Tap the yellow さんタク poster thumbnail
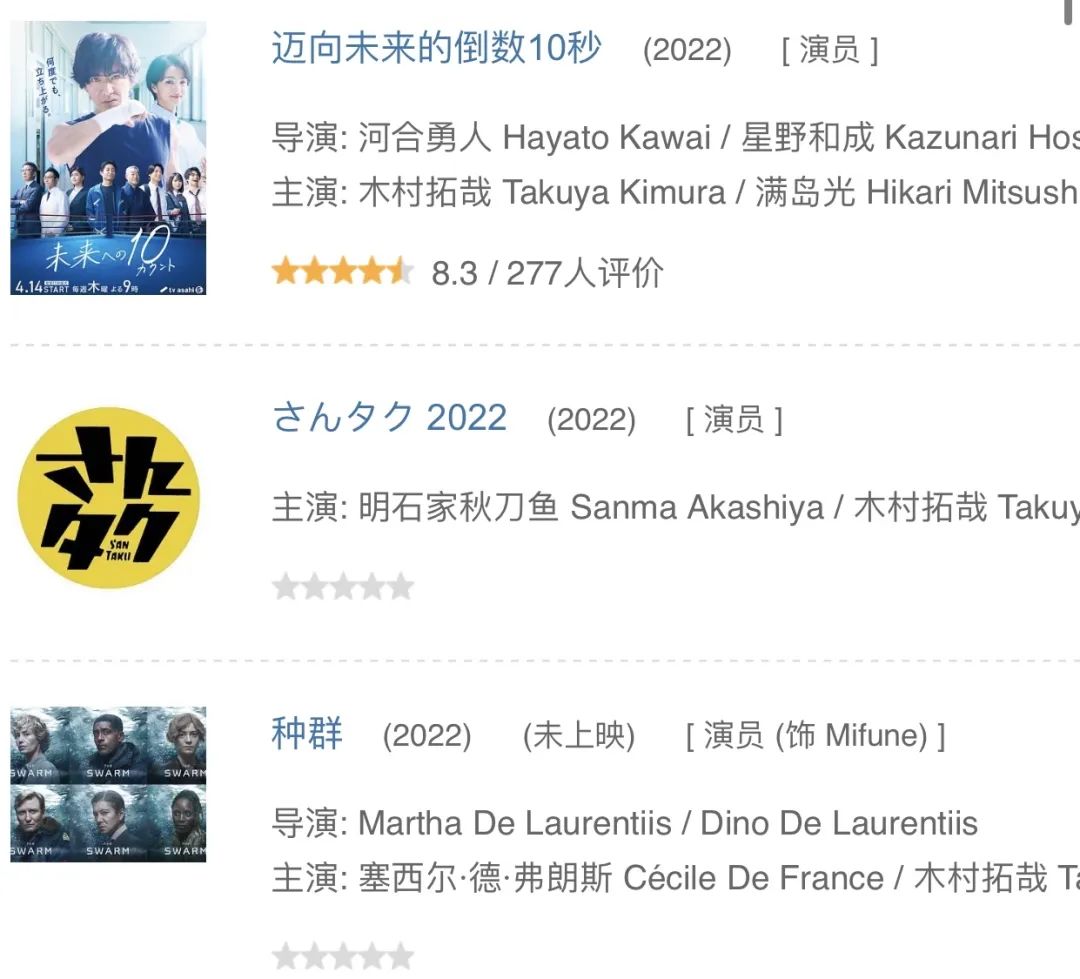Viewport: 1080px width, 979px height. coord(108,497)
